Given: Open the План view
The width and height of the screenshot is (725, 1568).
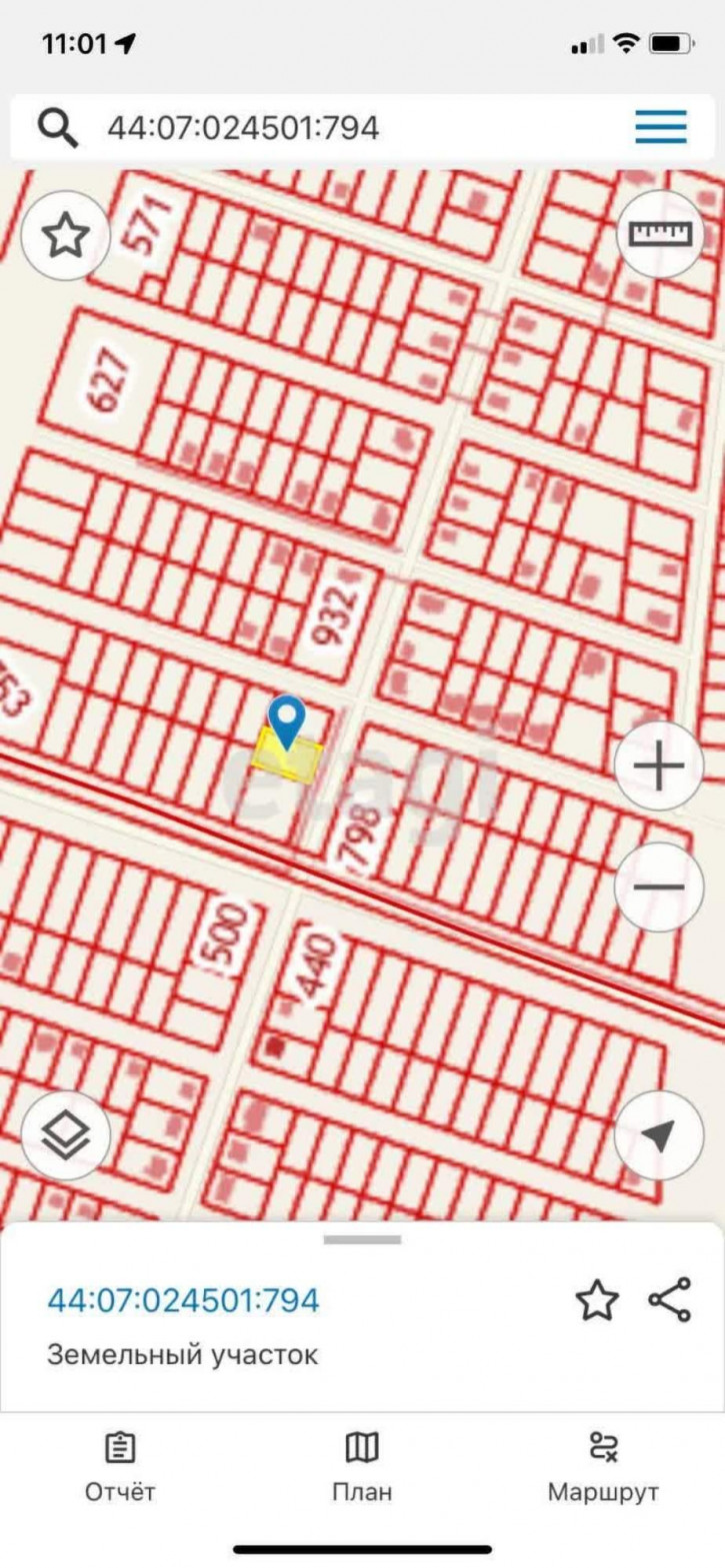Looking at the screenshot, I should point(362,1466).
